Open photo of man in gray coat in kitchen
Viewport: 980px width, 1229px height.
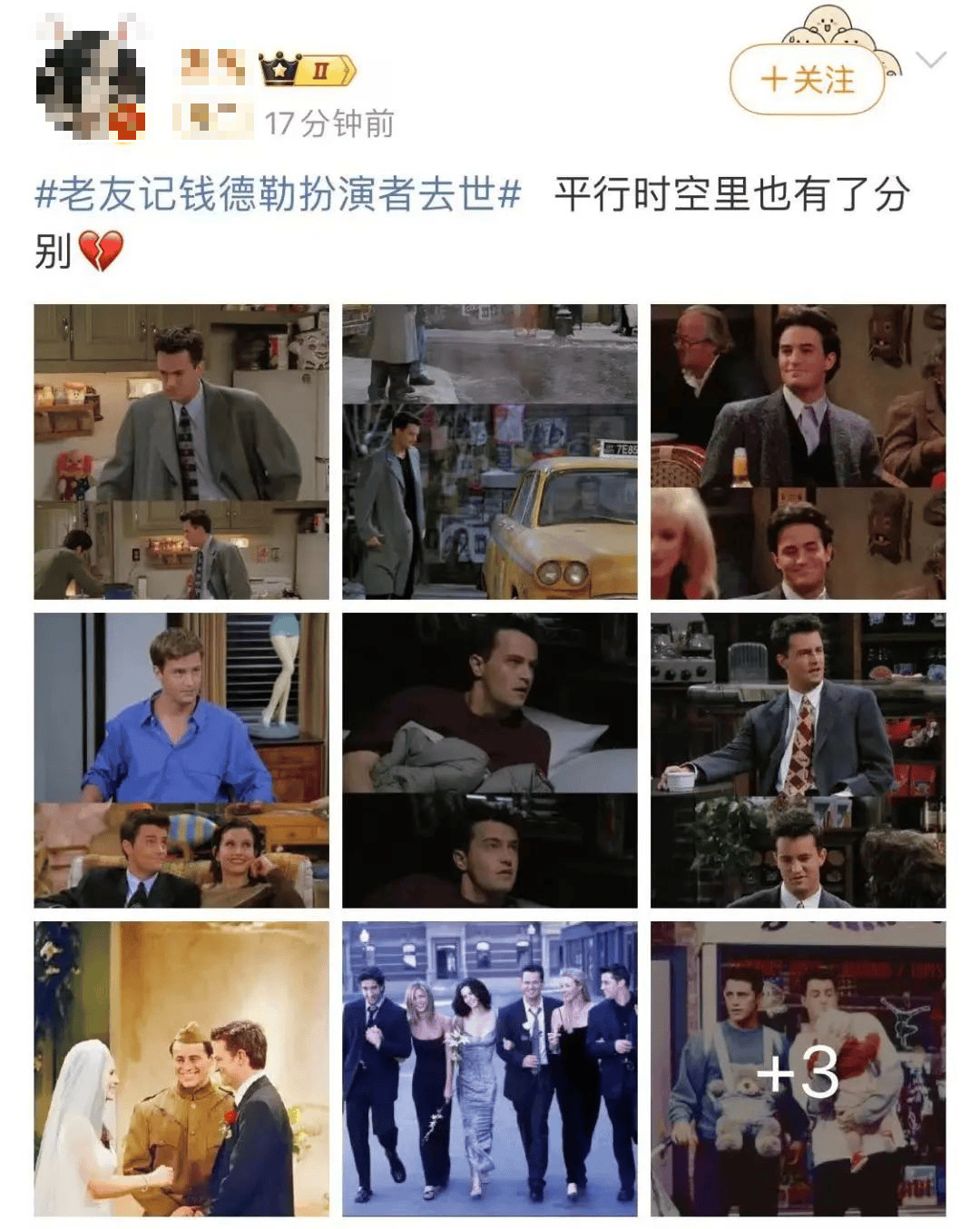click(x=181, y=451)
